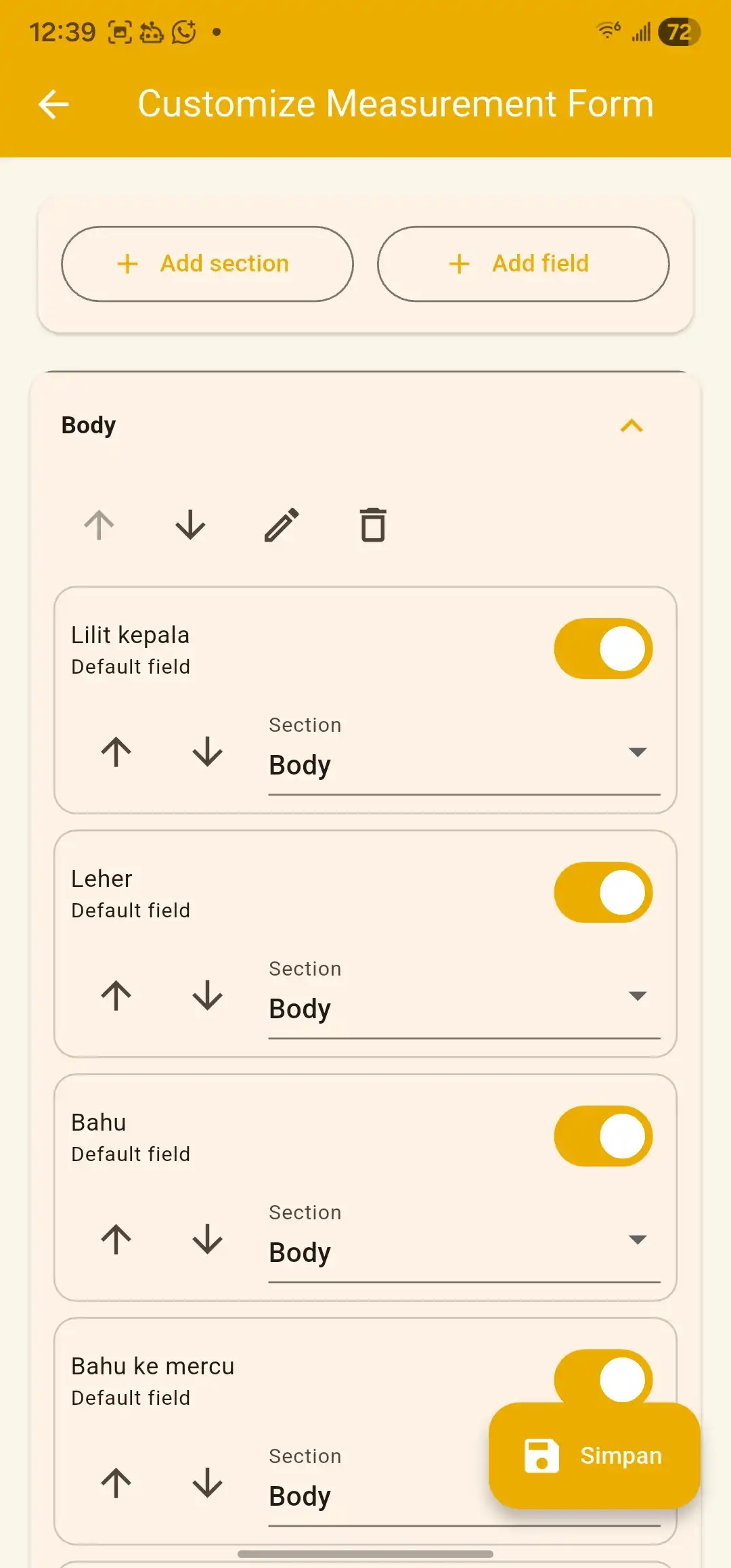Move the Bahu field up
Image resolution: width=731 pixels, height=1568 pixels.
pos(116,1239)
